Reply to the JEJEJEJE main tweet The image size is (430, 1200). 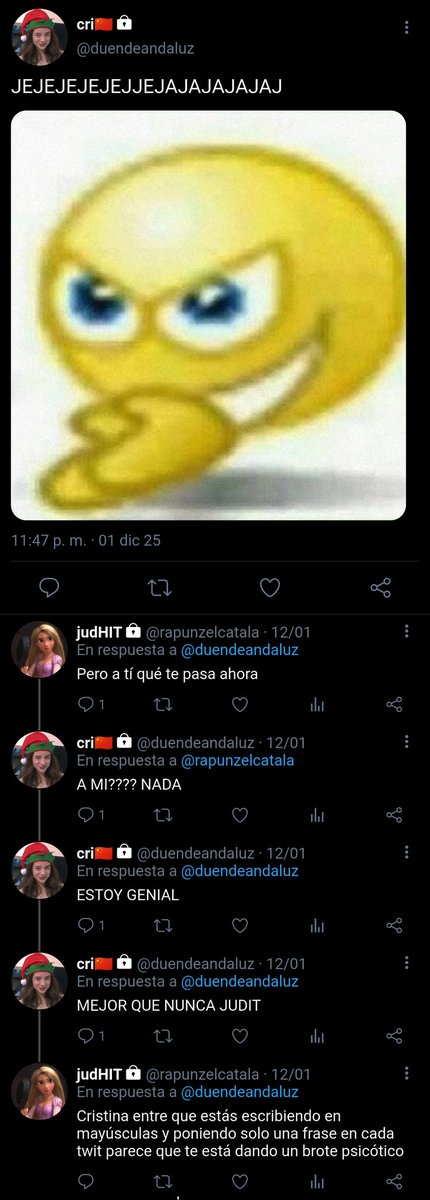pyautogui.click(x=49, y=587)
